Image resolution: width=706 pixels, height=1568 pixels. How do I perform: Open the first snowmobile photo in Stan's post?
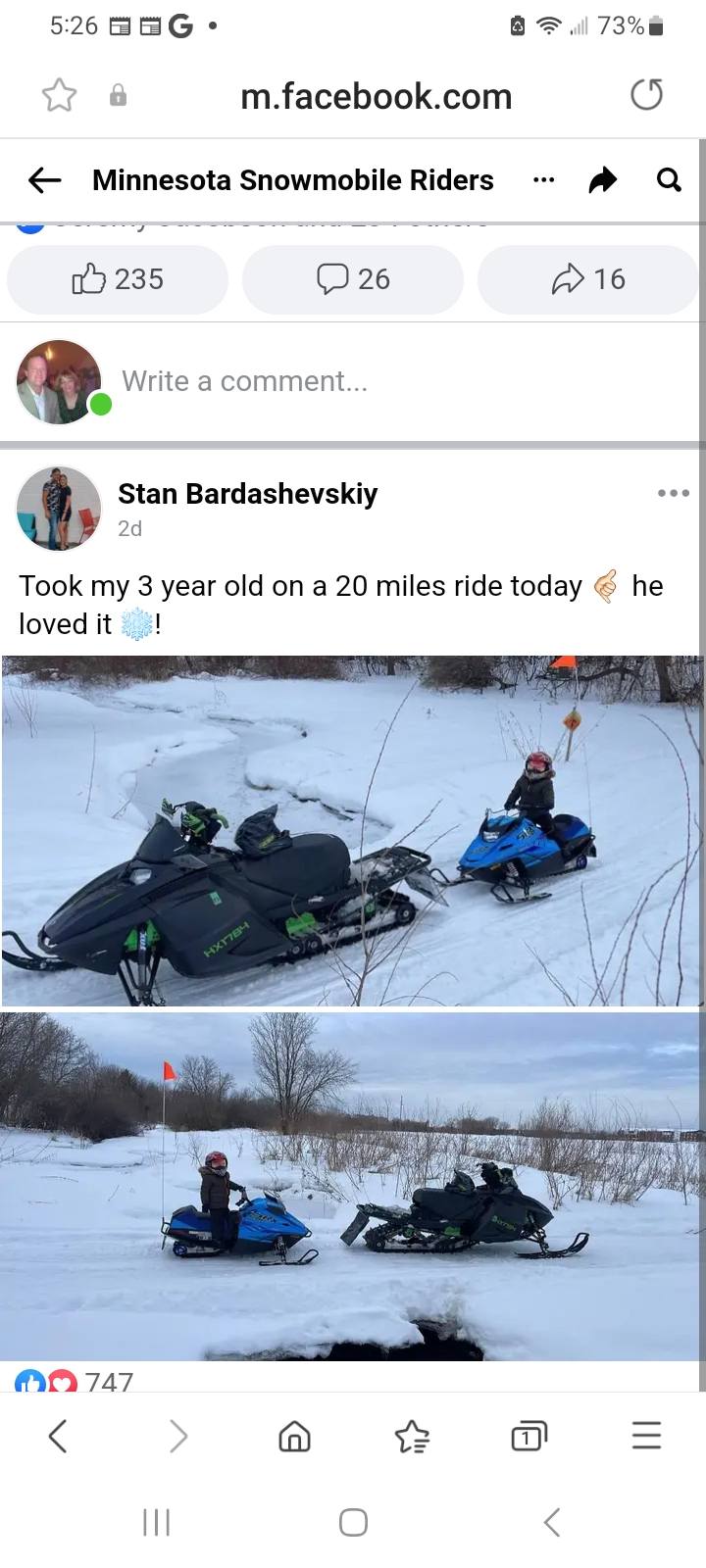(x=351, y=831)
